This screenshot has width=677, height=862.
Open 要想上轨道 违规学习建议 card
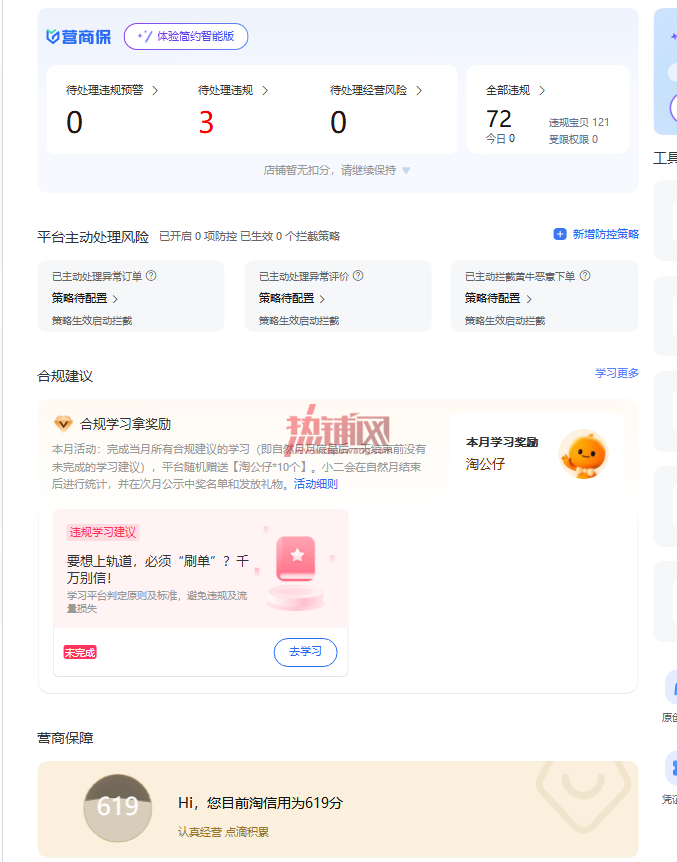tap(201, 568)
